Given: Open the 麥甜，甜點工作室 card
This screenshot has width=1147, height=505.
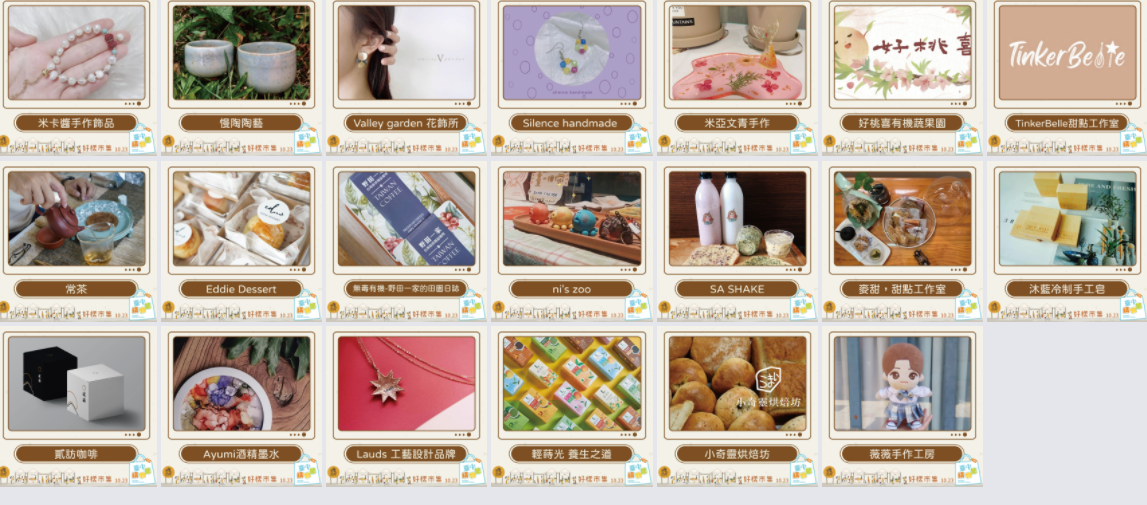Looking at the screenshot, I should 902,220.
